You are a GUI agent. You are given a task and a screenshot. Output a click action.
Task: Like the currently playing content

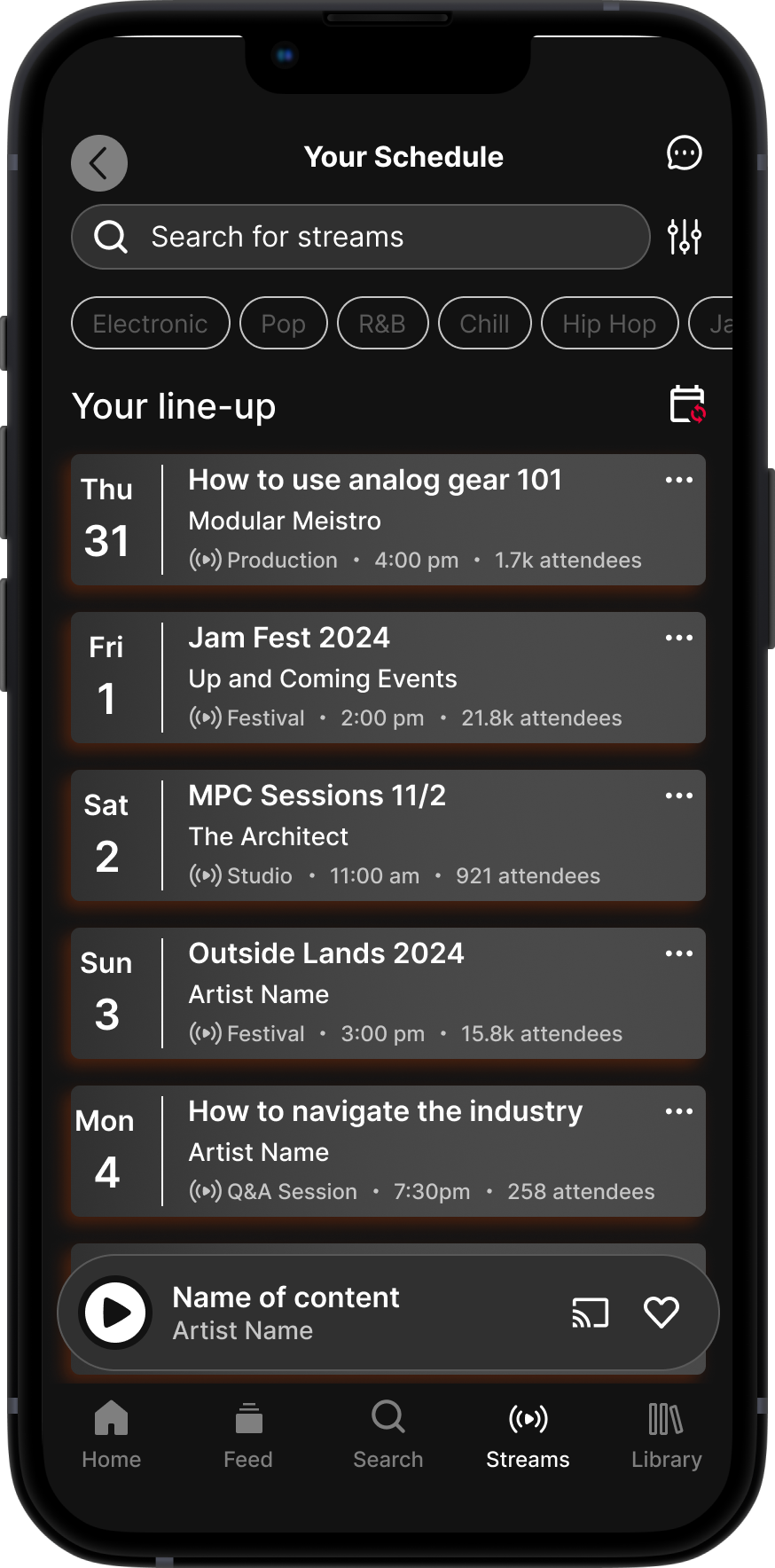[661, 1313]
